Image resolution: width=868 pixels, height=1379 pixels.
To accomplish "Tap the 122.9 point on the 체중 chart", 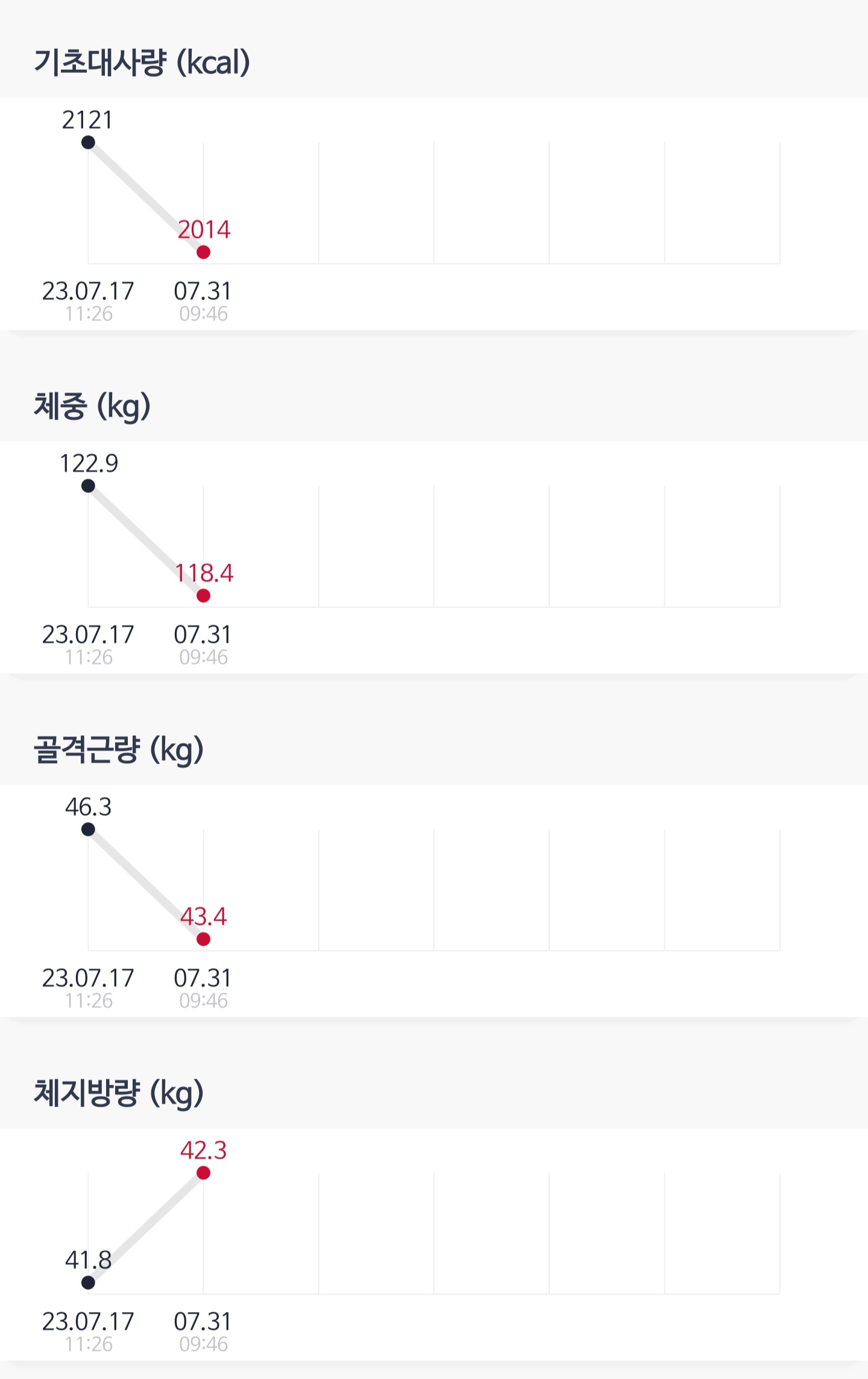I will [88, 486].
